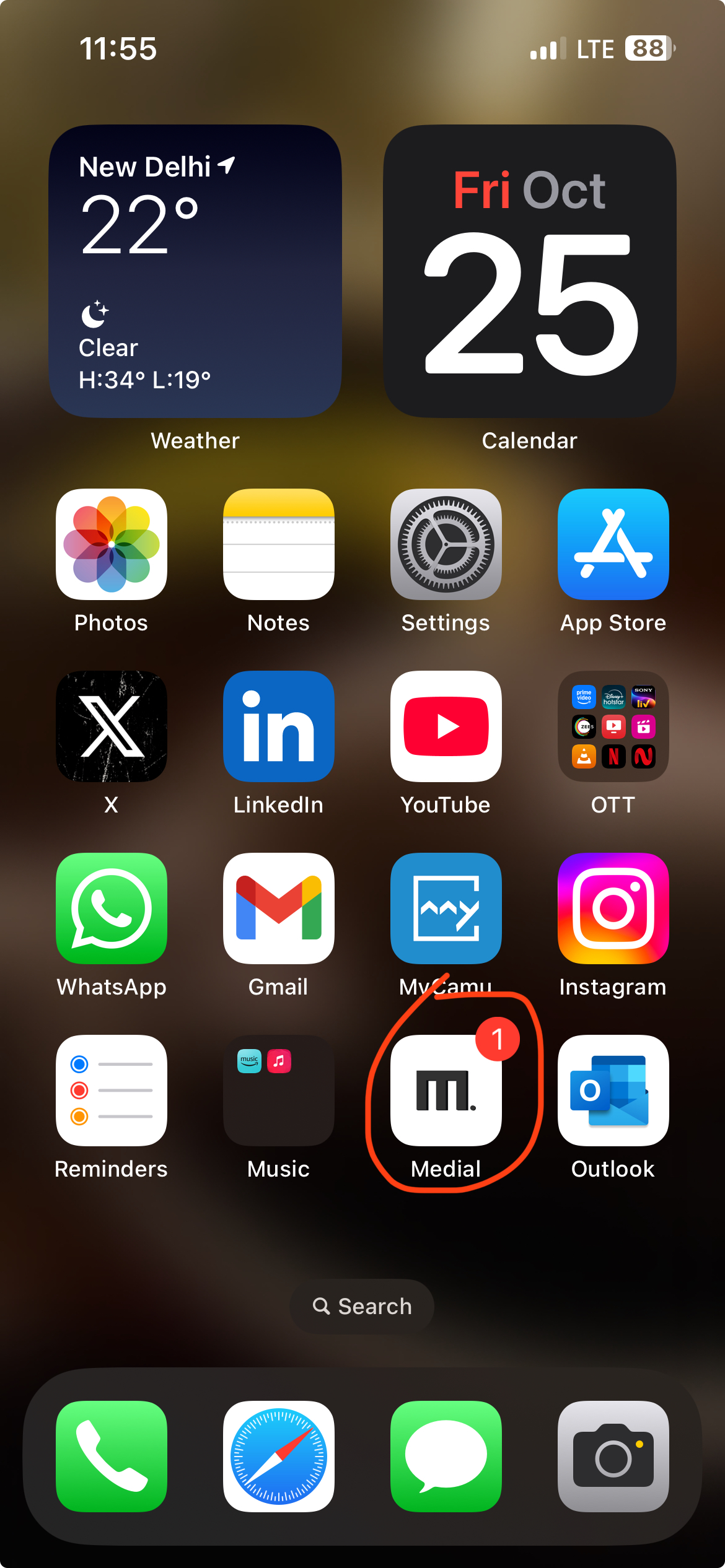
Task: Open the Music folder
Action: point(278,1091)
